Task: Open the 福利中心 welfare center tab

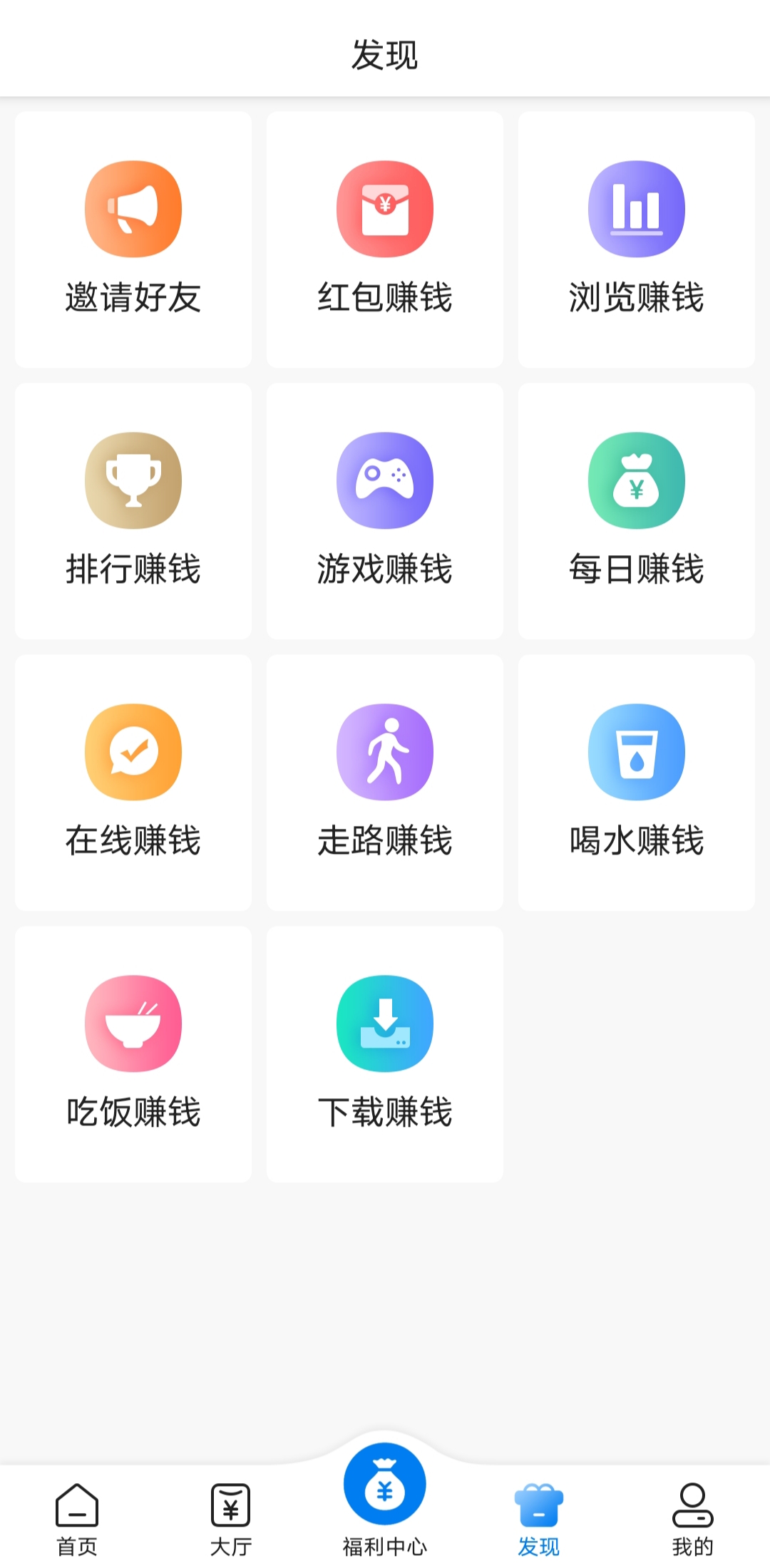Action: 385,1500
